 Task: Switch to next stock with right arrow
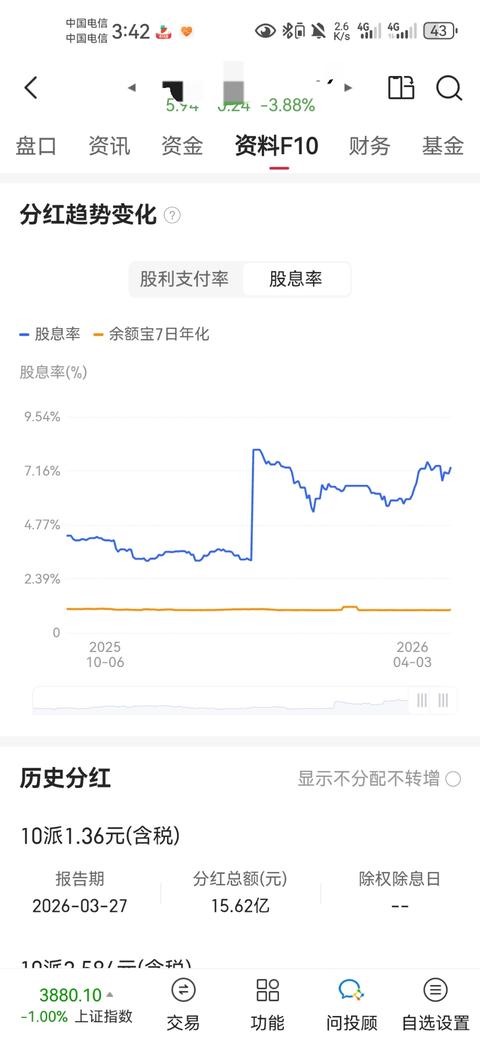(x=348, y=88)
